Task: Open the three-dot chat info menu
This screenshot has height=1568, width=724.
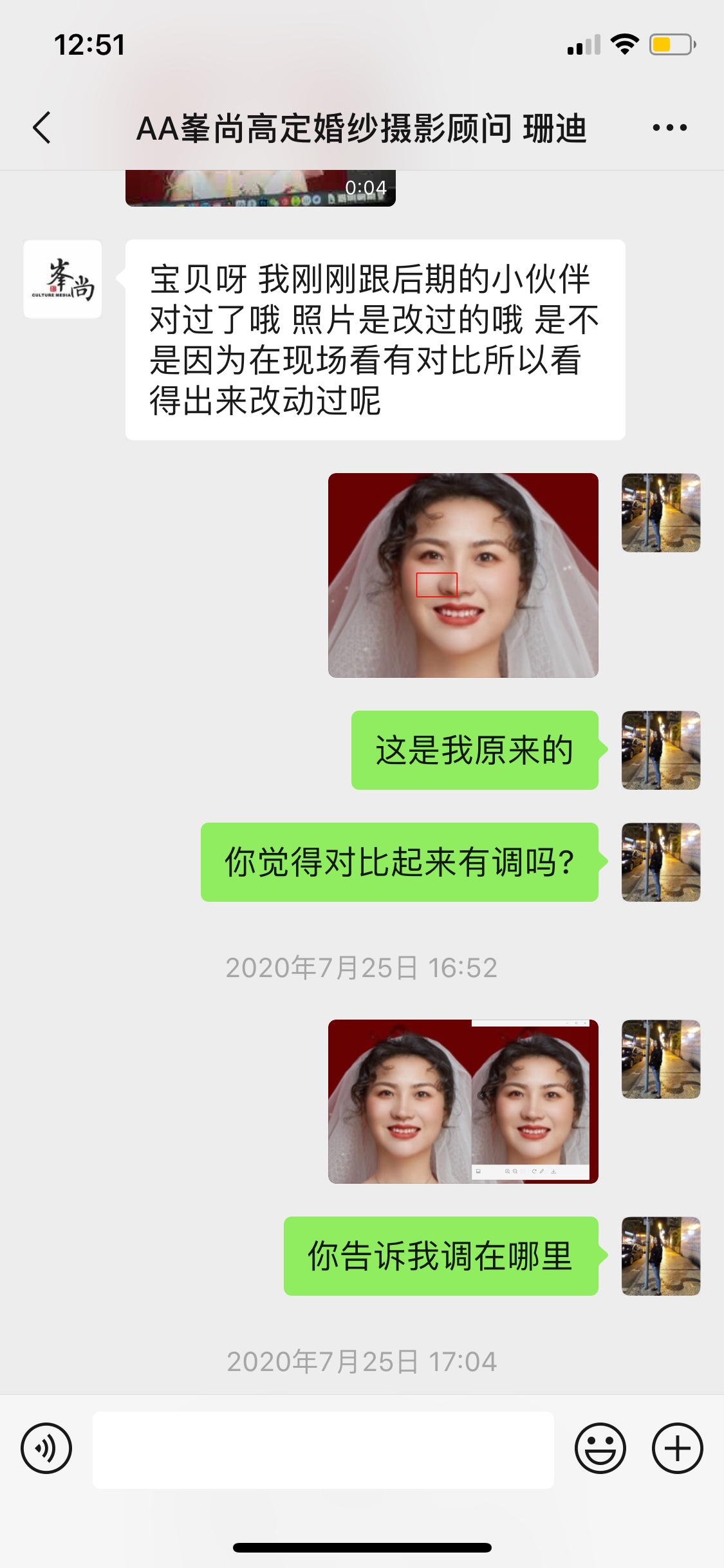Action: click(x=669, y=127)
